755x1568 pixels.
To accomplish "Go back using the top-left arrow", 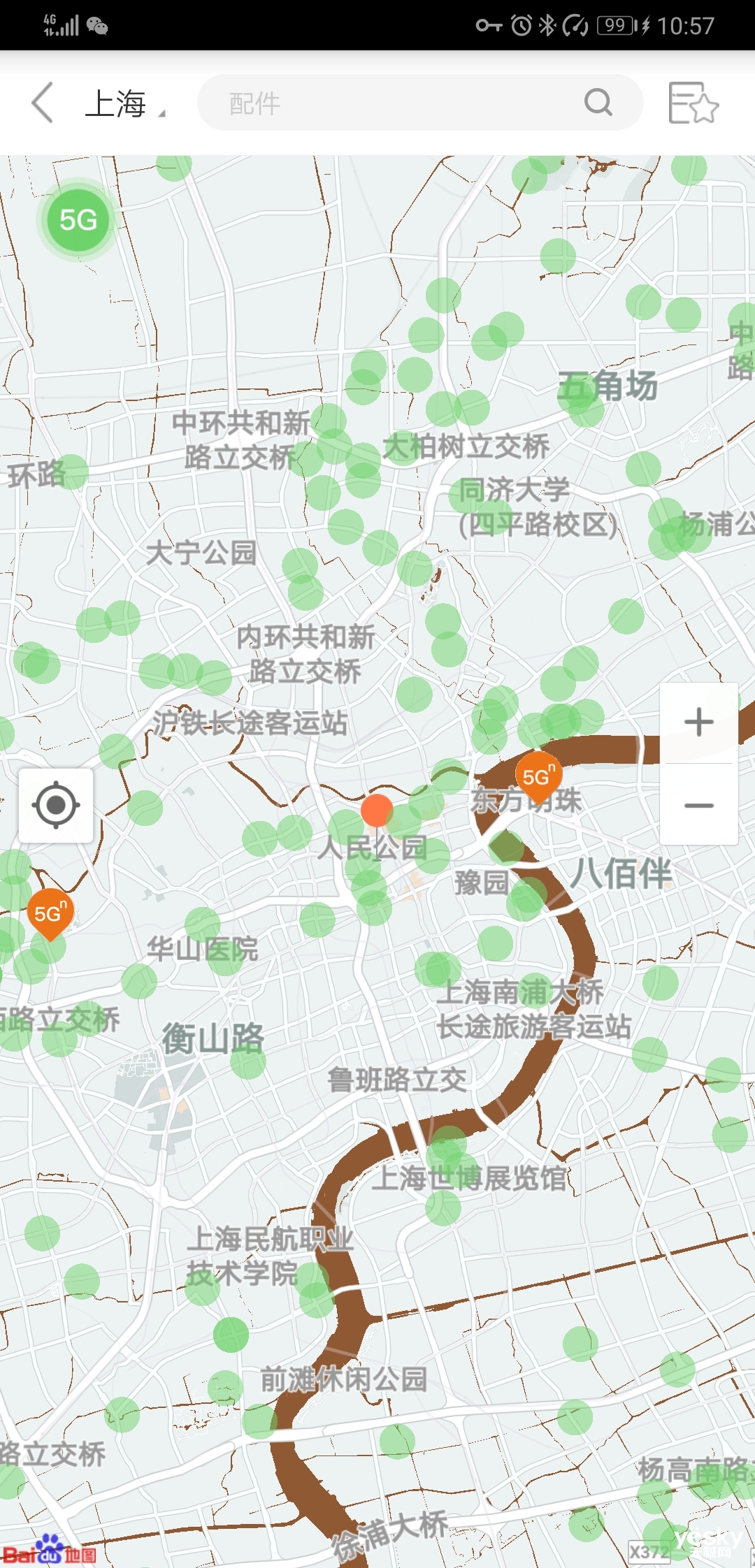I will (x=43, y=103).
